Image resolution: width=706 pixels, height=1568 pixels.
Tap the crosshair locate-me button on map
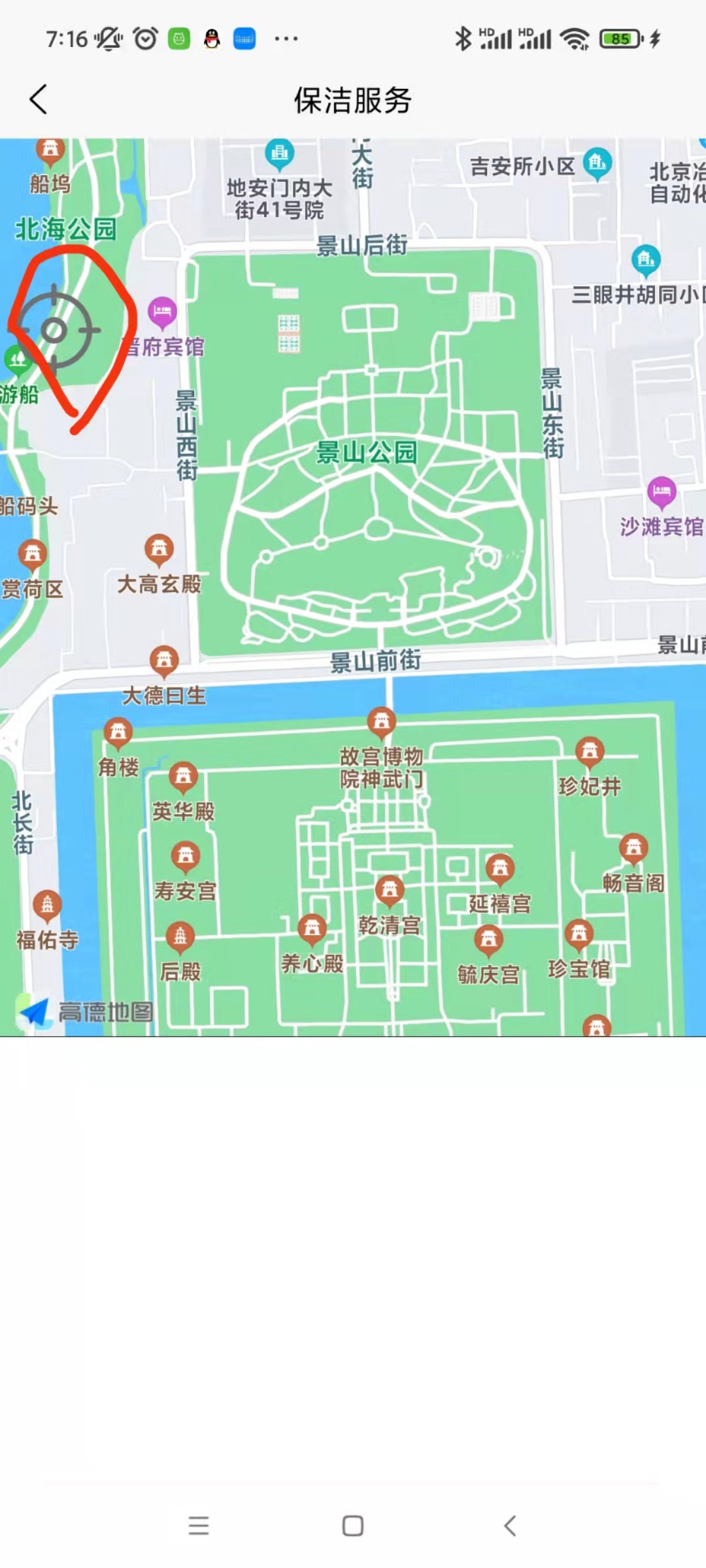tap(54, 330)
